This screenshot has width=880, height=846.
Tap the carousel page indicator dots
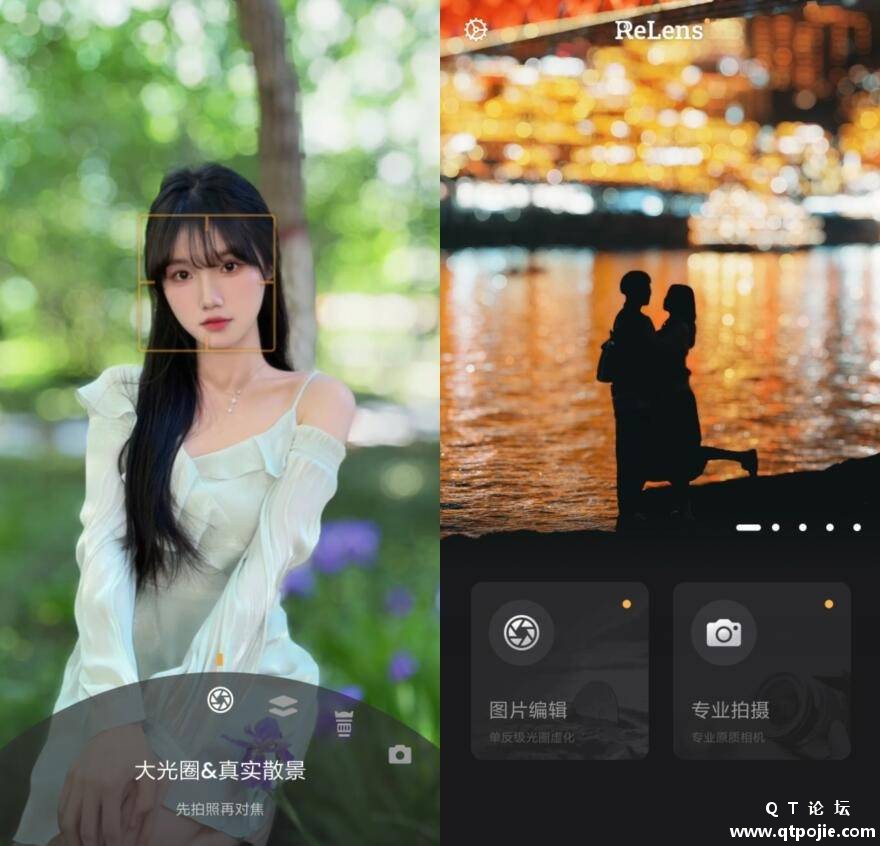coord(798,527)
